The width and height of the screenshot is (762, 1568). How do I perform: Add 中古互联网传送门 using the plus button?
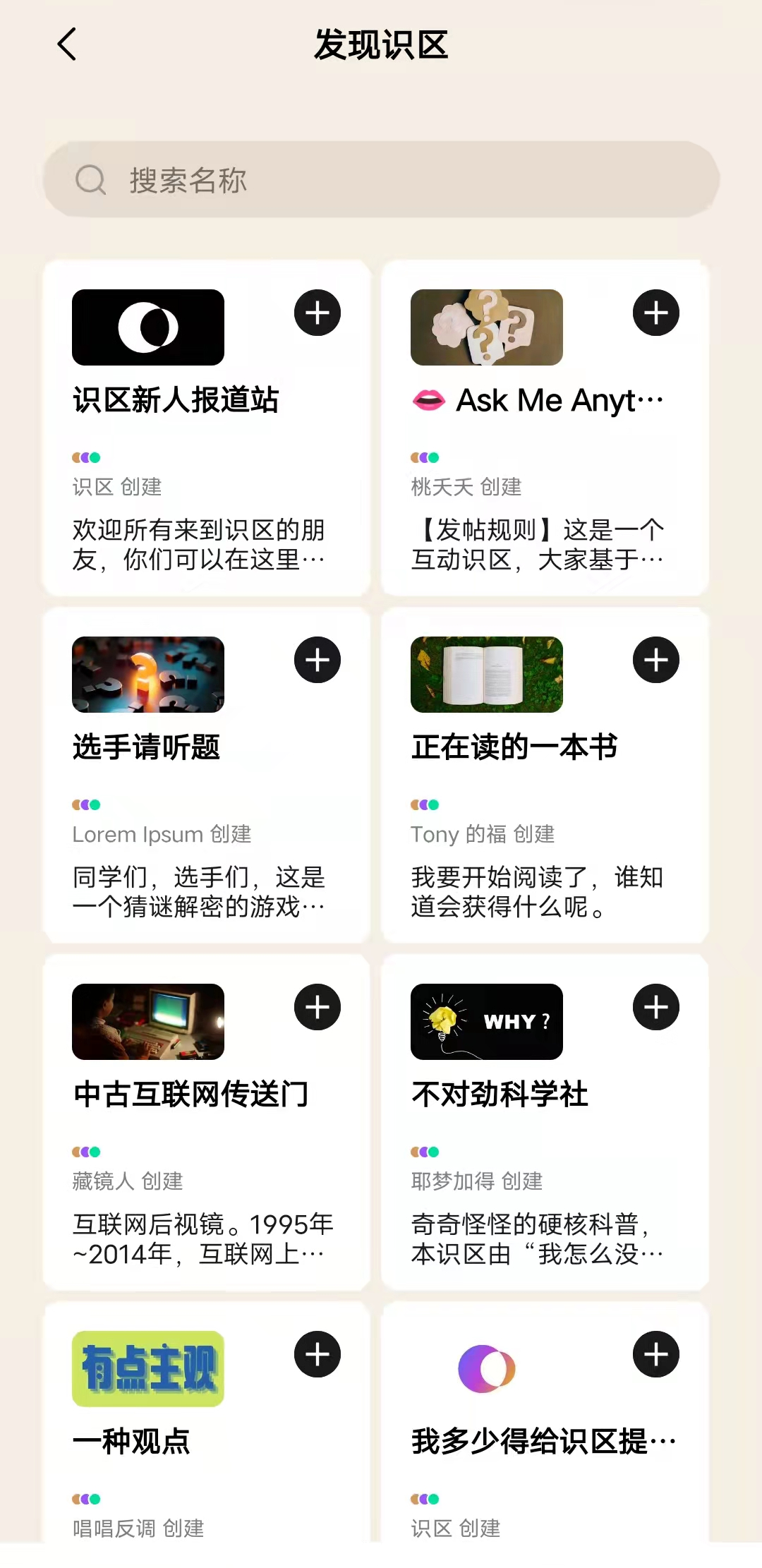(317, 1007)
